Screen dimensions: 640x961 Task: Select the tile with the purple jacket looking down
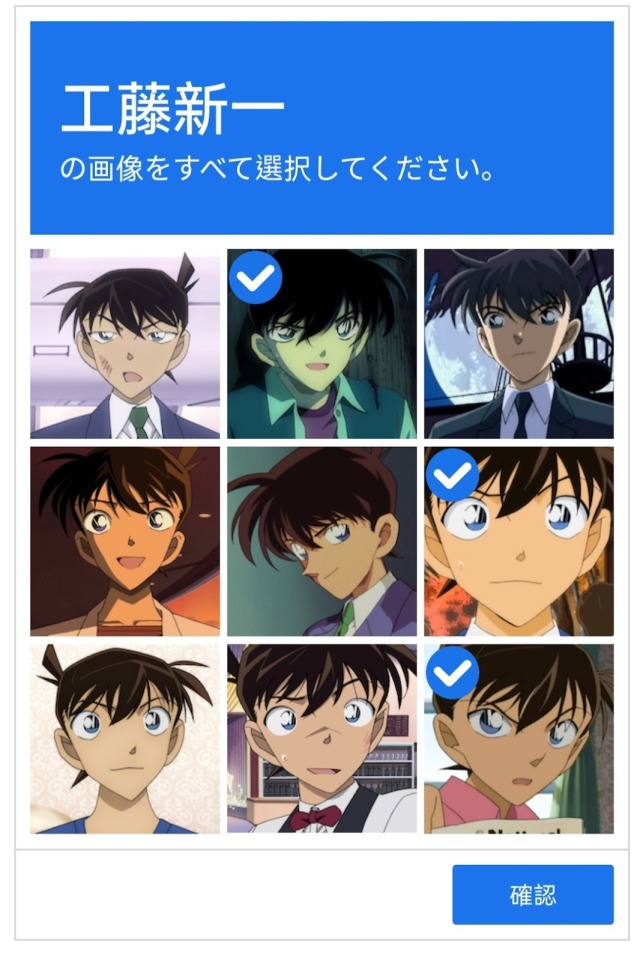[x=321, y=541]
